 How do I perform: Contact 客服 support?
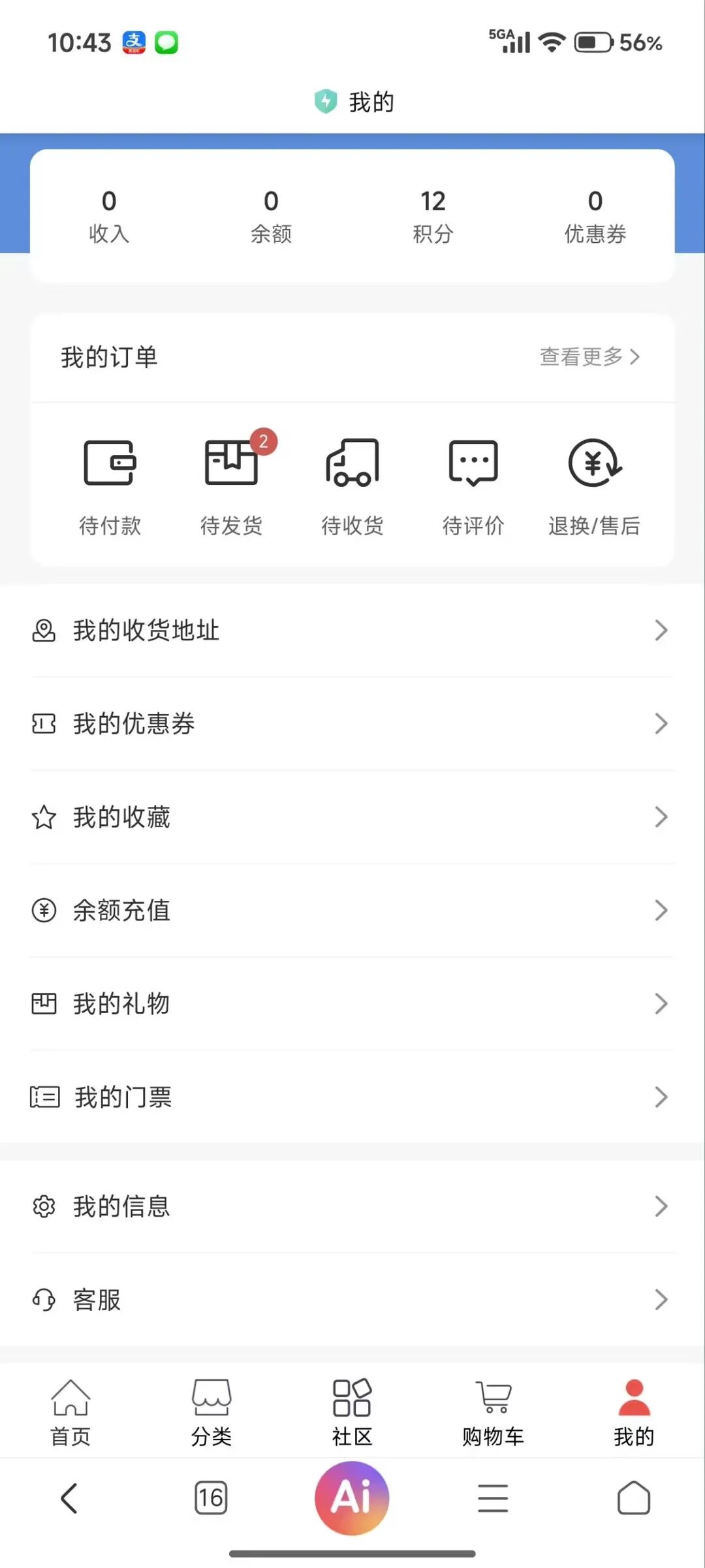click(352, 1300)
